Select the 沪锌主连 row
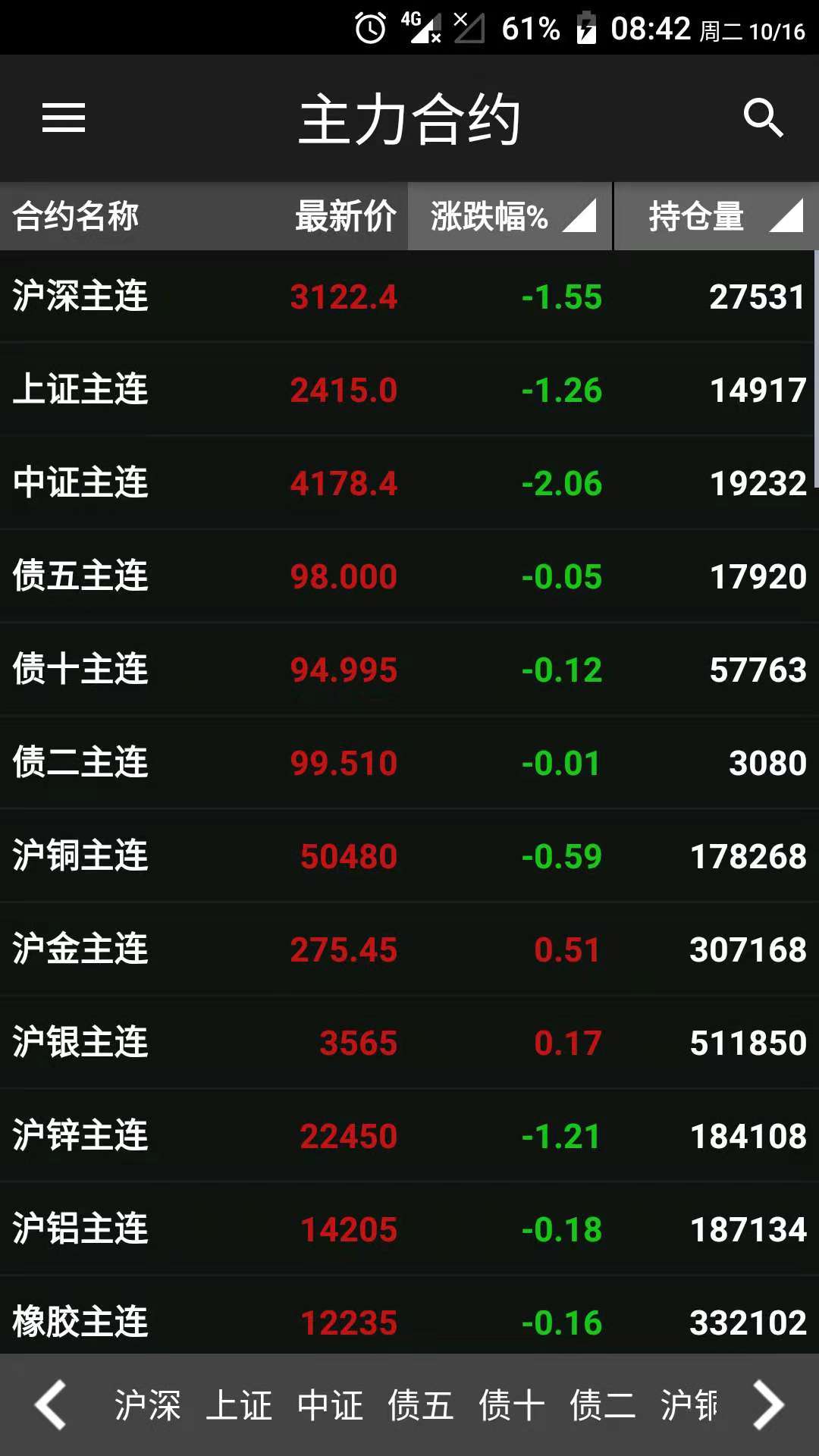Viewport: 819px width, 1456px height. click(409, 1136)
